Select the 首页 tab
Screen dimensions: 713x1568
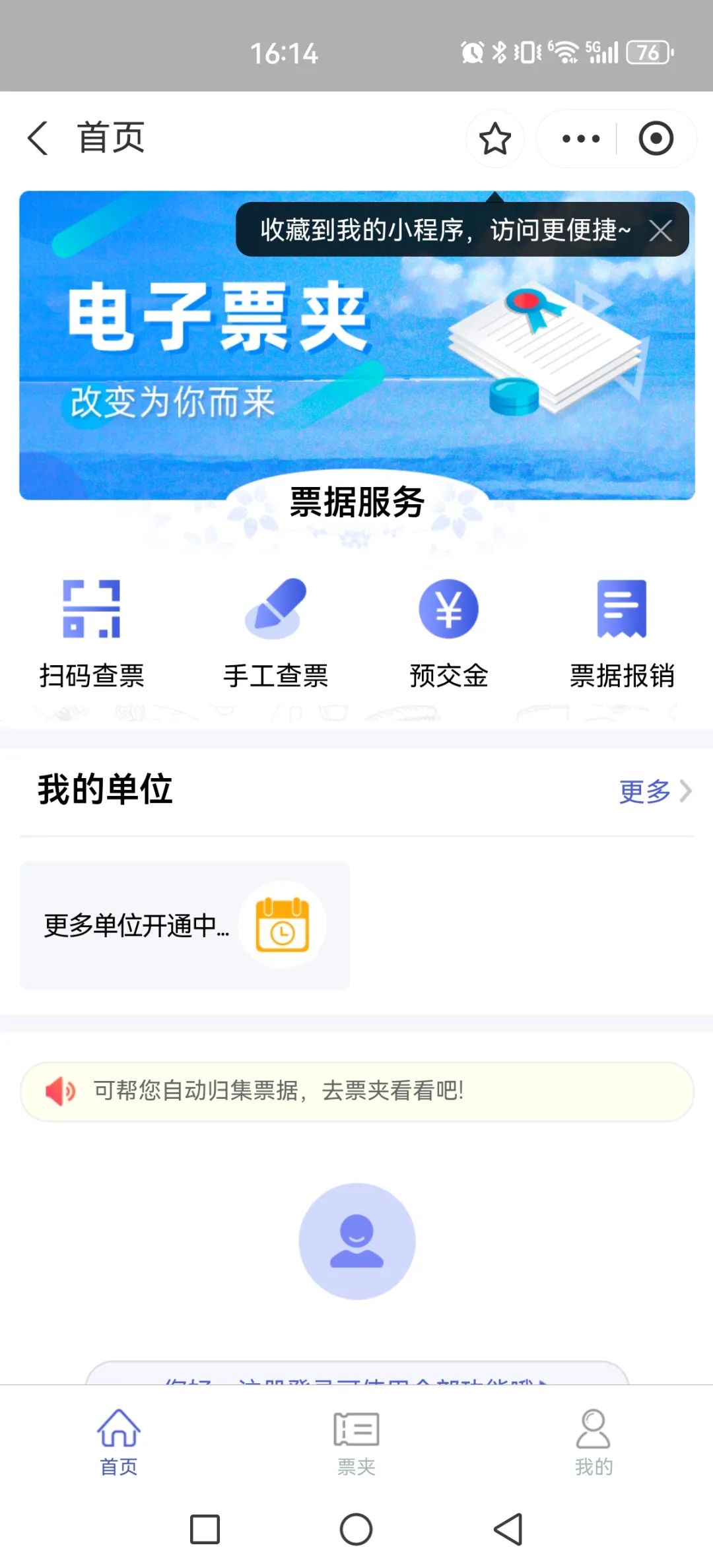[119, 1442]
